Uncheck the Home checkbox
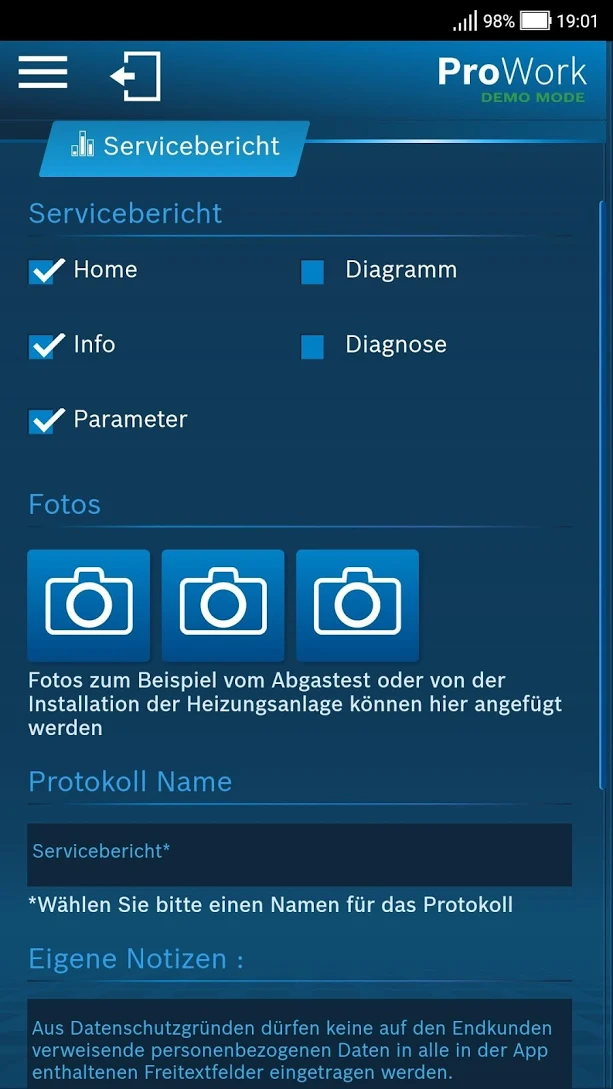This screenshot has height=1089, width=613. [x=44, y=271]
